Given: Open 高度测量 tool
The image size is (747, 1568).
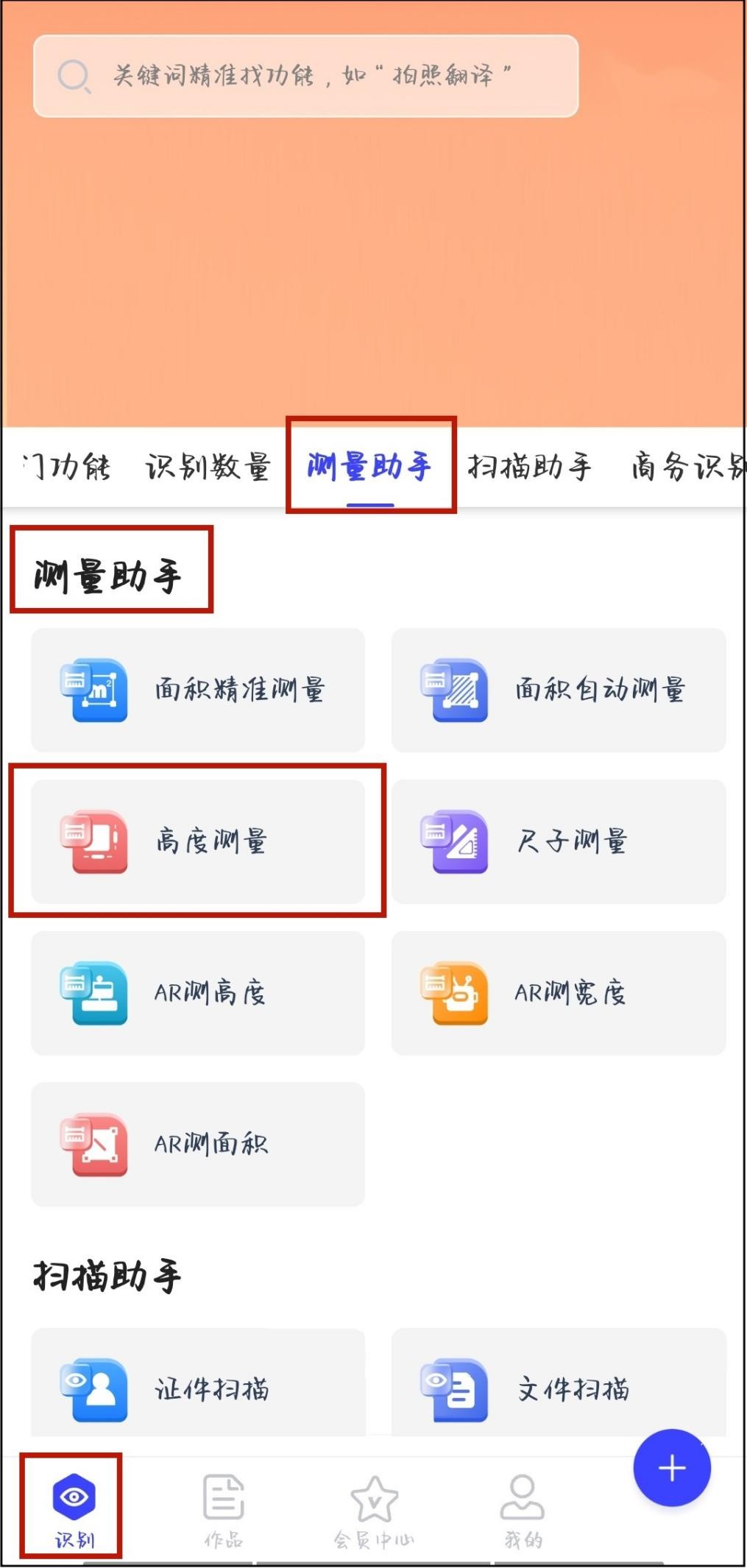Looking at the screenshot, I should click(198, 841).
